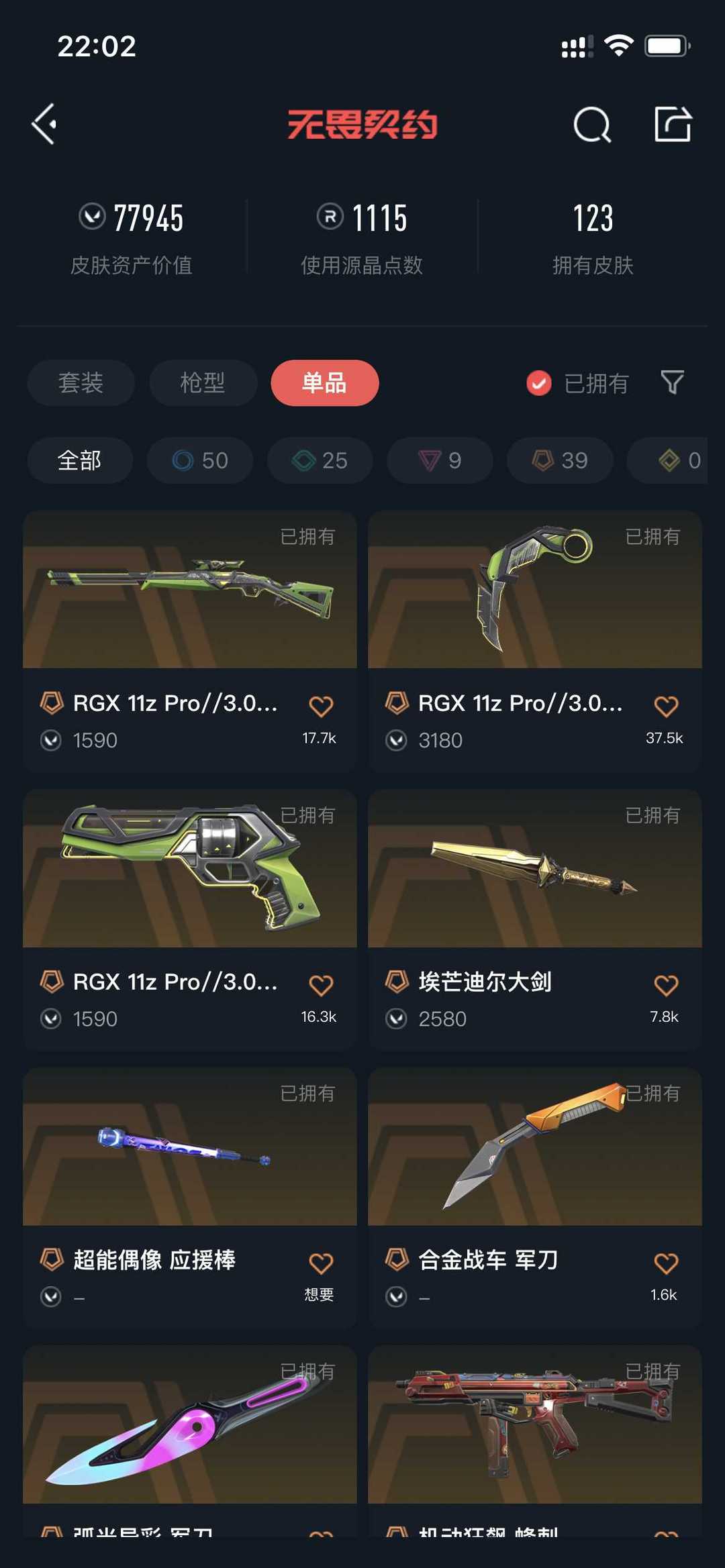Viewport: 725px width, 1568px height.
Task: Open the RGX 11z Pro card priced 3180
Action: (x=535, y=641)
